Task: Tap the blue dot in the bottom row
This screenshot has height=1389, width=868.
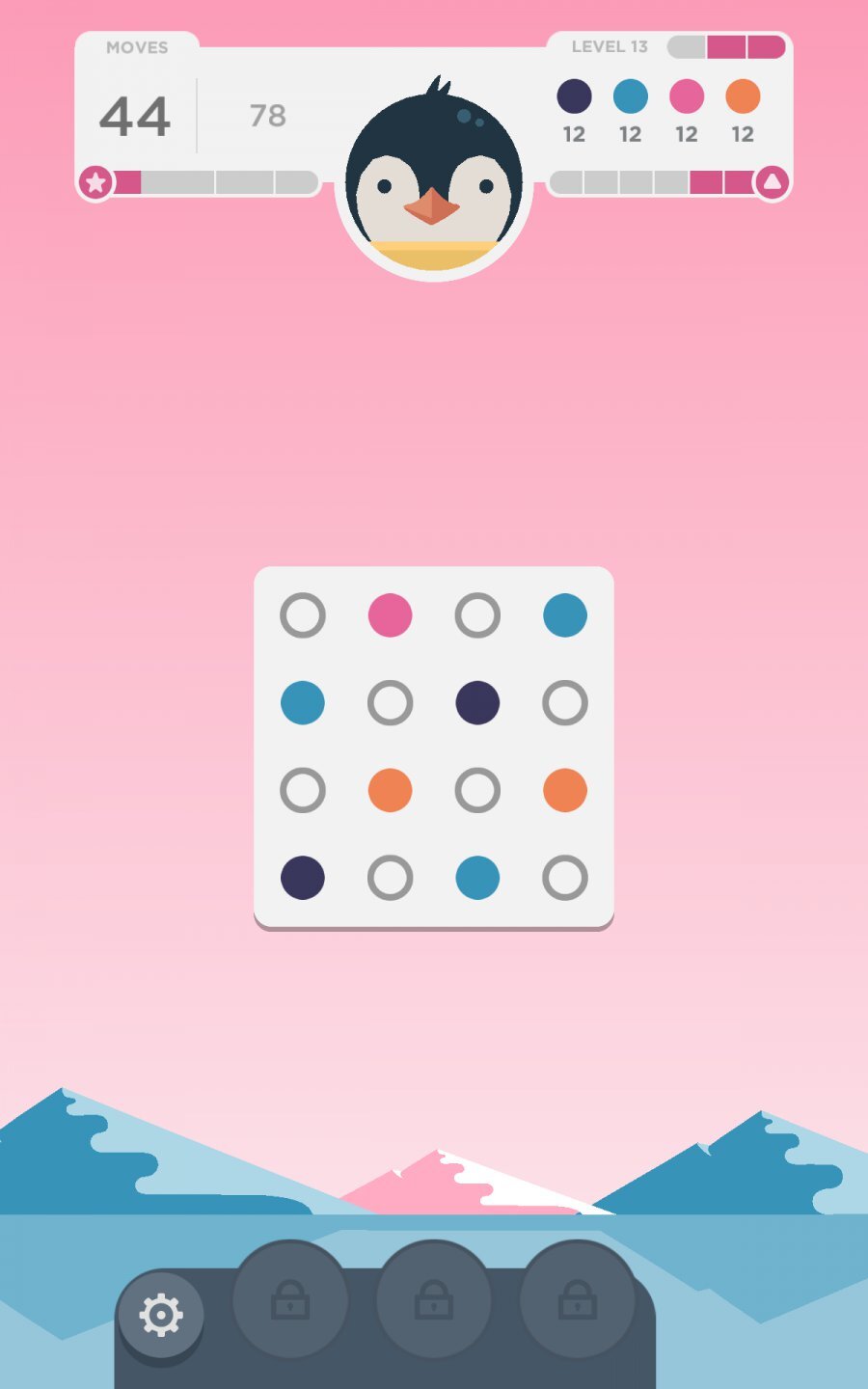Action: 477,878
